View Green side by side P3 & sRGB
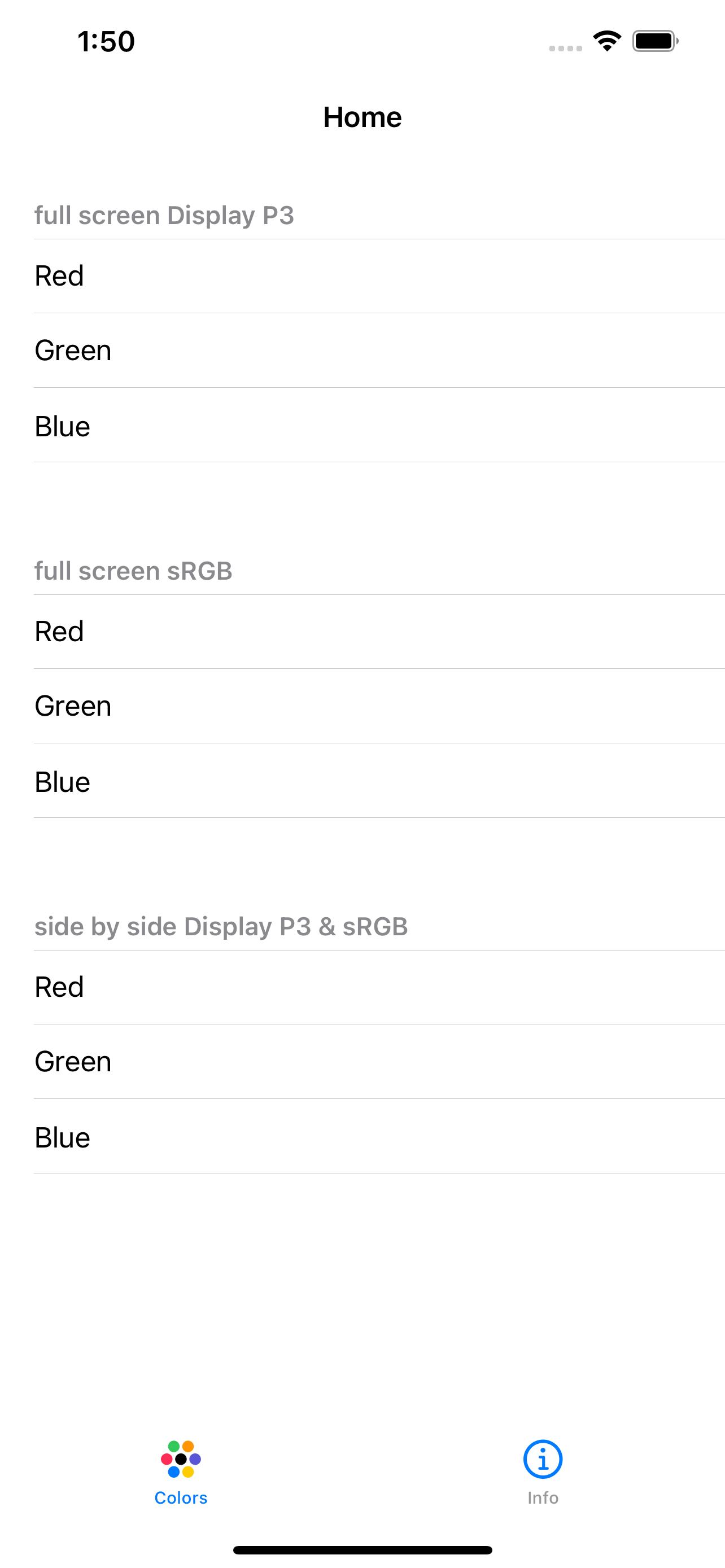 [362, 1062]
